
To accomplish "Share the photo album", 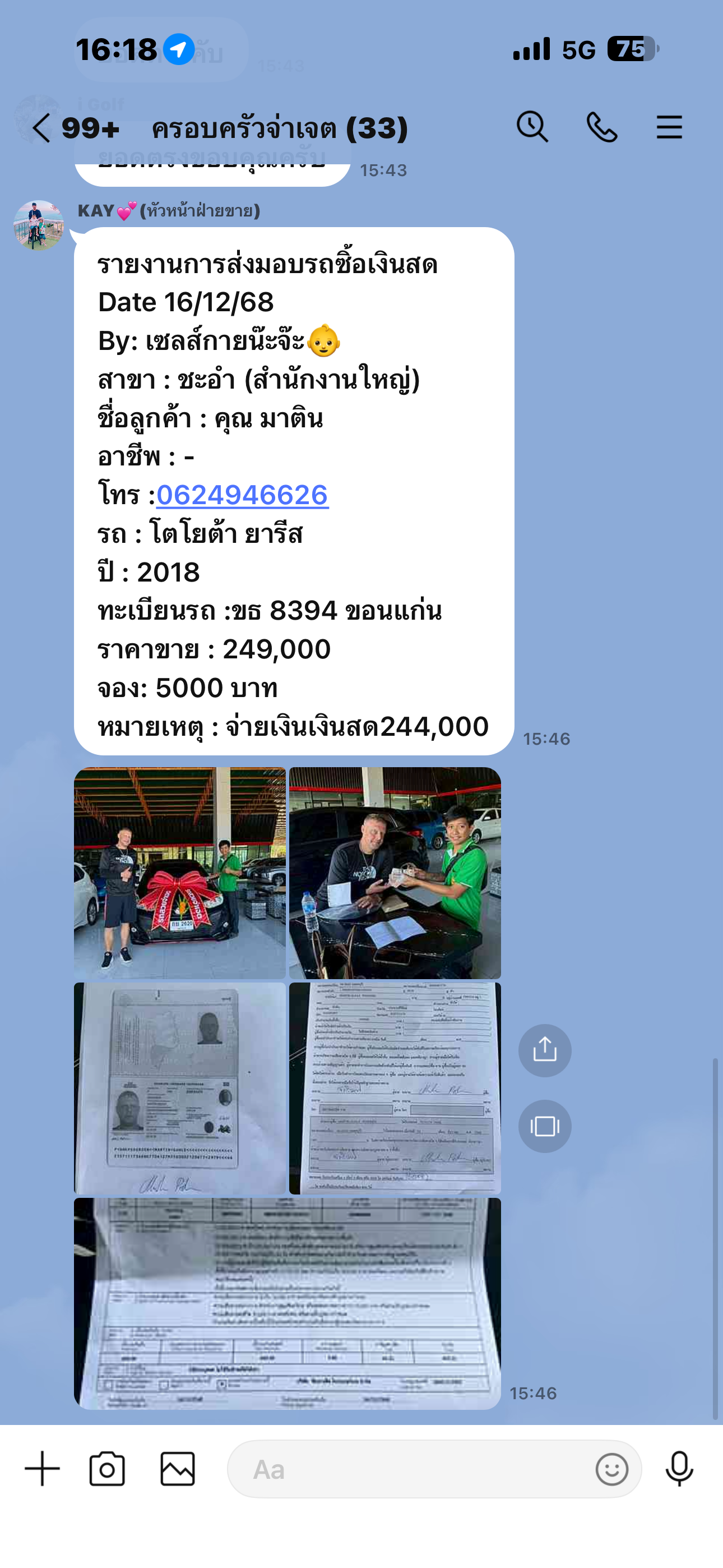I will pos(545,1050).
